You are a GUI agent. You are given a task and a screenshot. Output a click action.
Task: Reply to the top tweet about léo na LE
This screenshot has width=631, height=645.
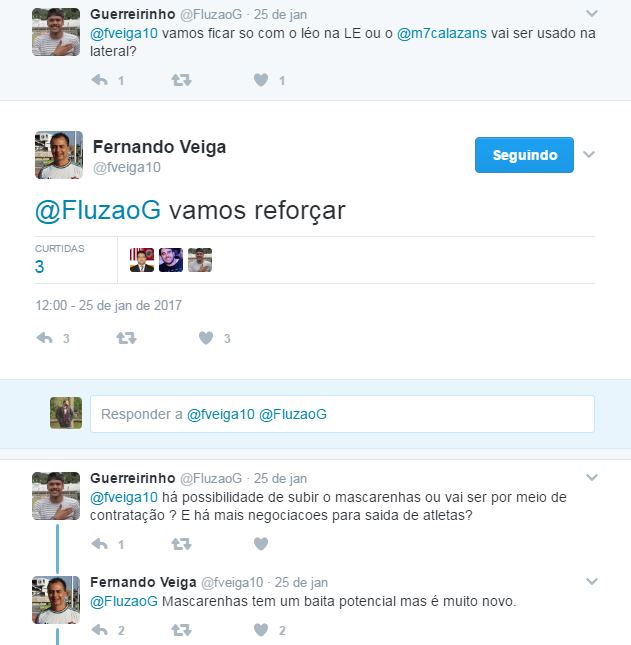[x=99, y=80]
